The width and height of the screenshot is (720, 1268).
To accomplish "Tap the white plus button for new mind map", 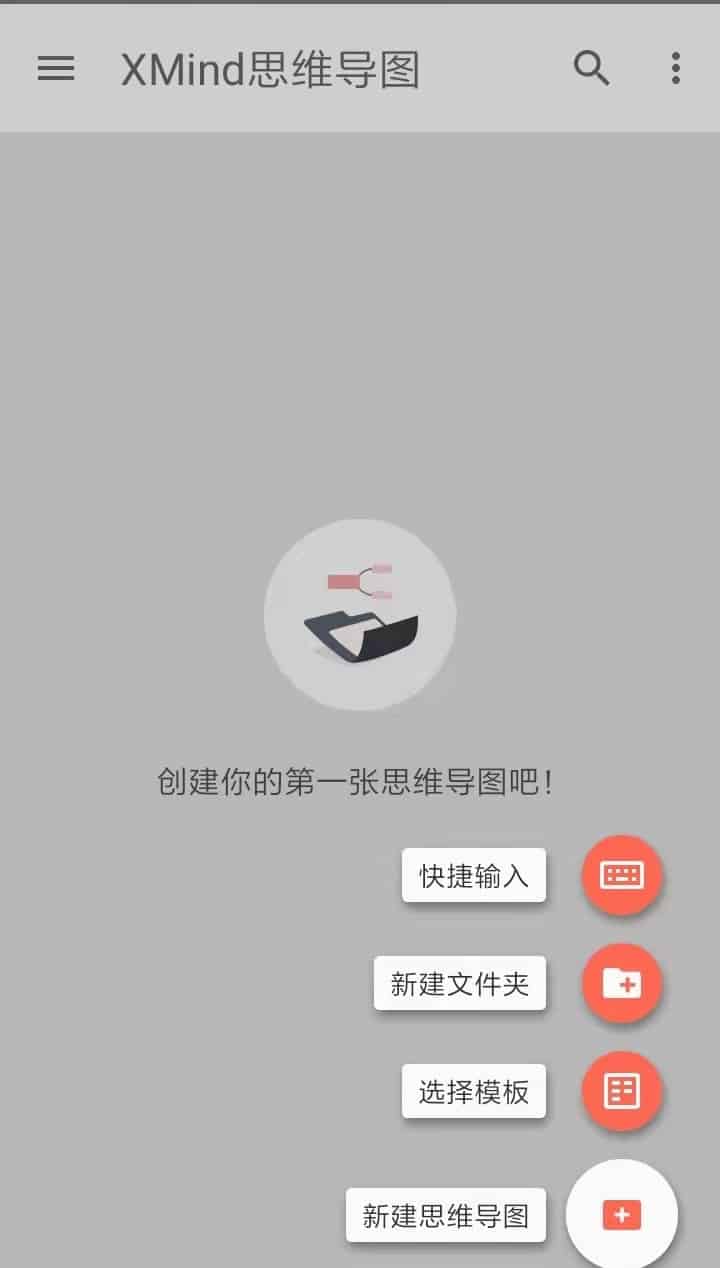I will (x=622, y=1215).
